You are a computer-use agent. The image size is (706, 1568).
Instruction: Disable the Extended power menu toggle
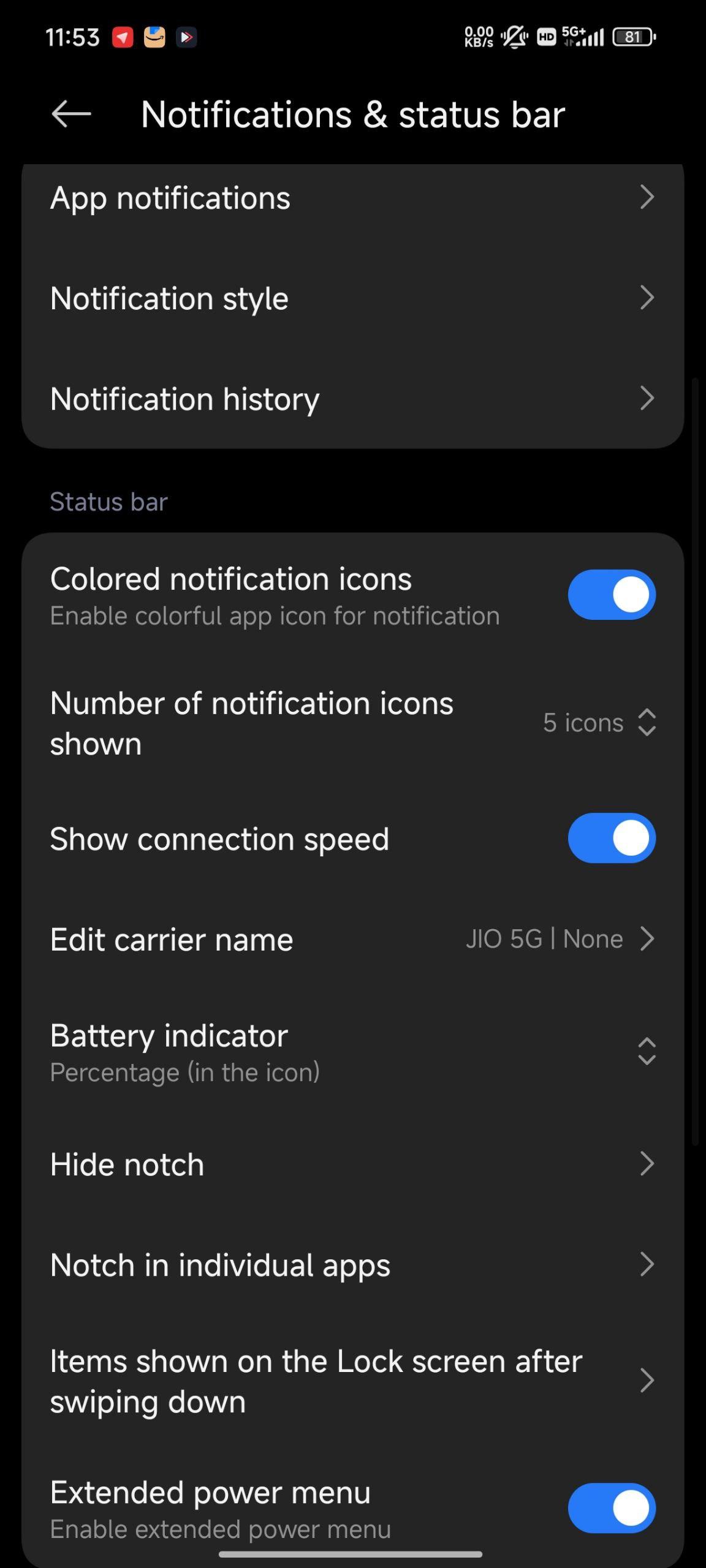[x=612, y=1508]
